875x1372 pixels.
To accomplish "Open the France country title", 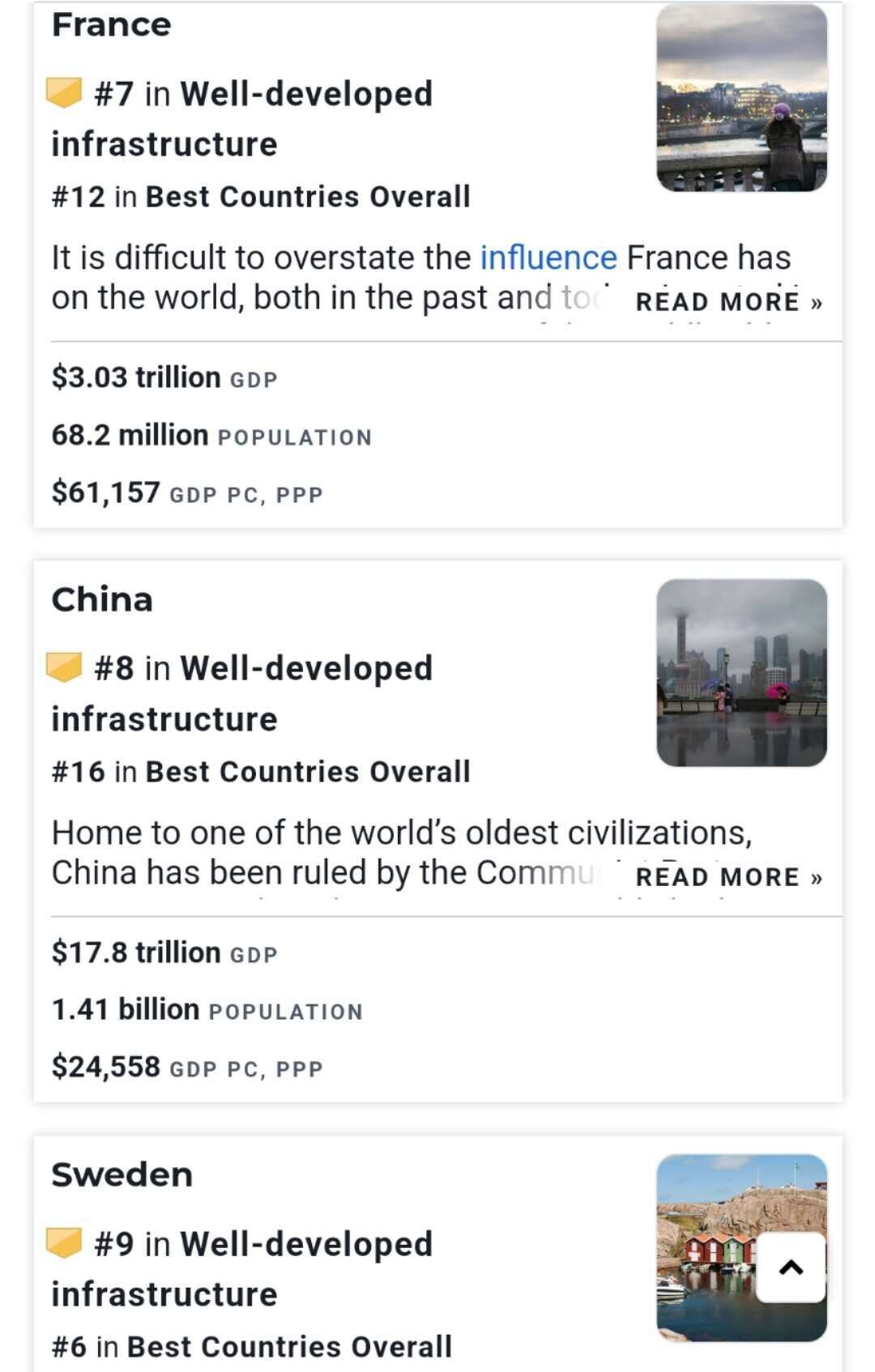I will (112, 25).
